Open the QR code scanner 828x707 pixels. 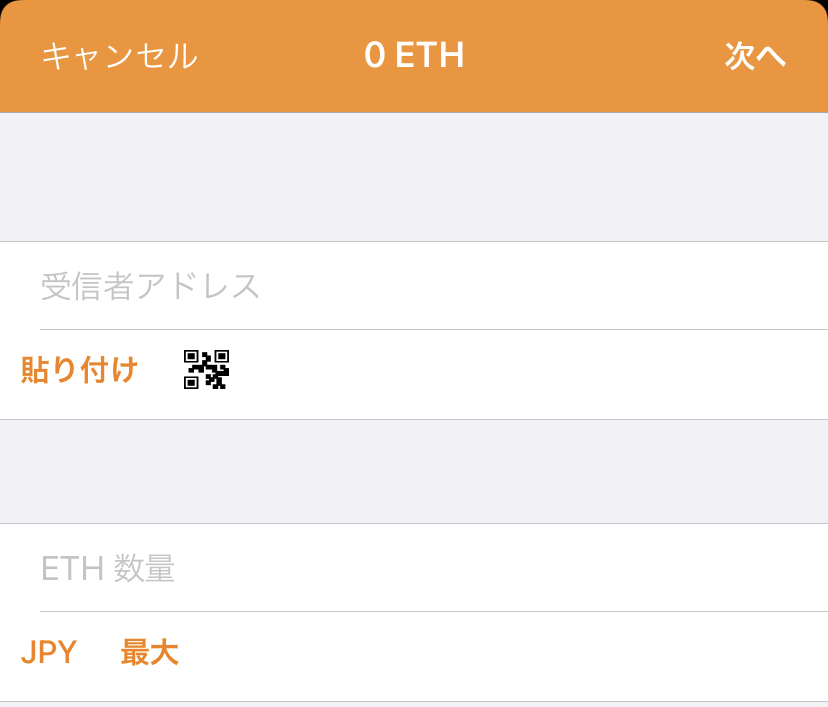[206, 369]
